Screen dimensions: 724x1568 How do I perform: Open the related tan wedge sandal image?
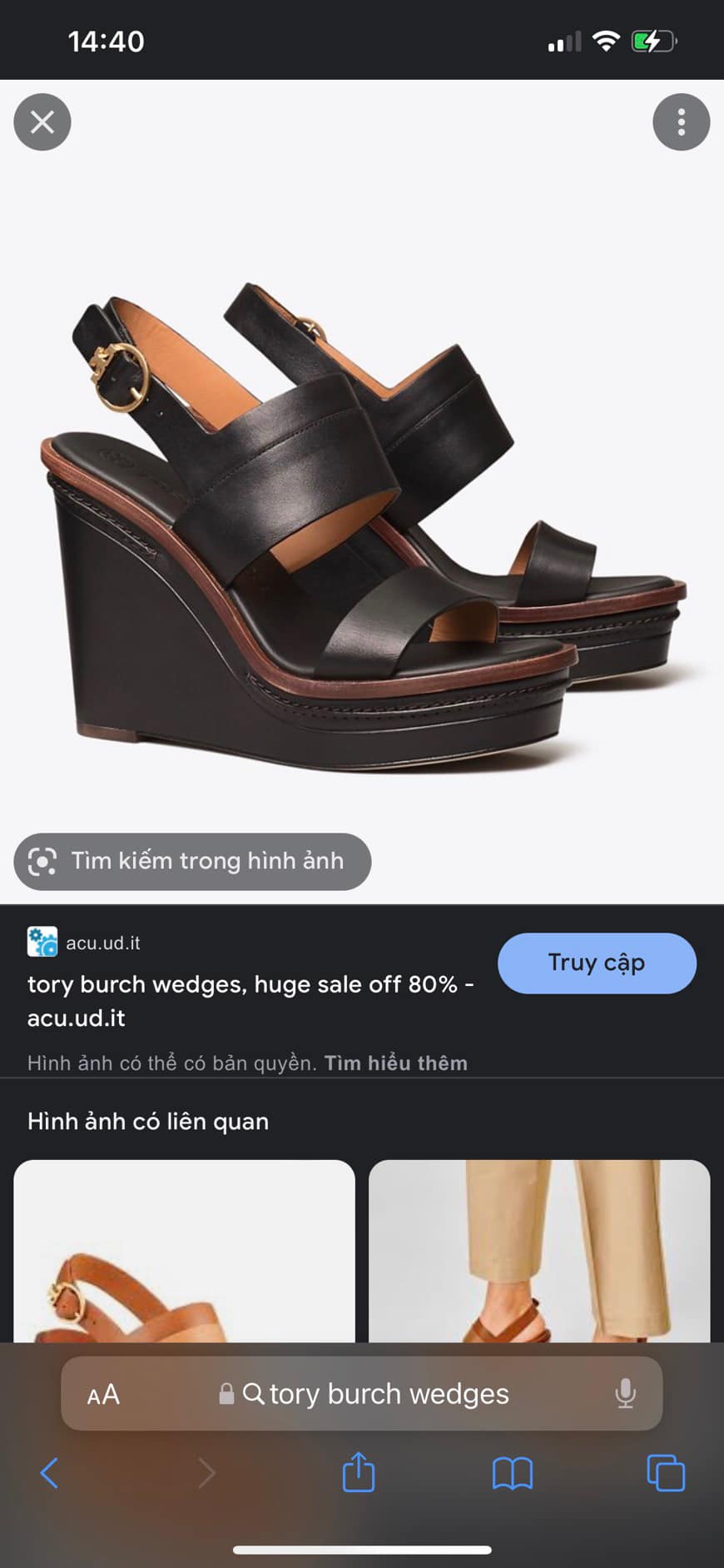coord(184,1251)
